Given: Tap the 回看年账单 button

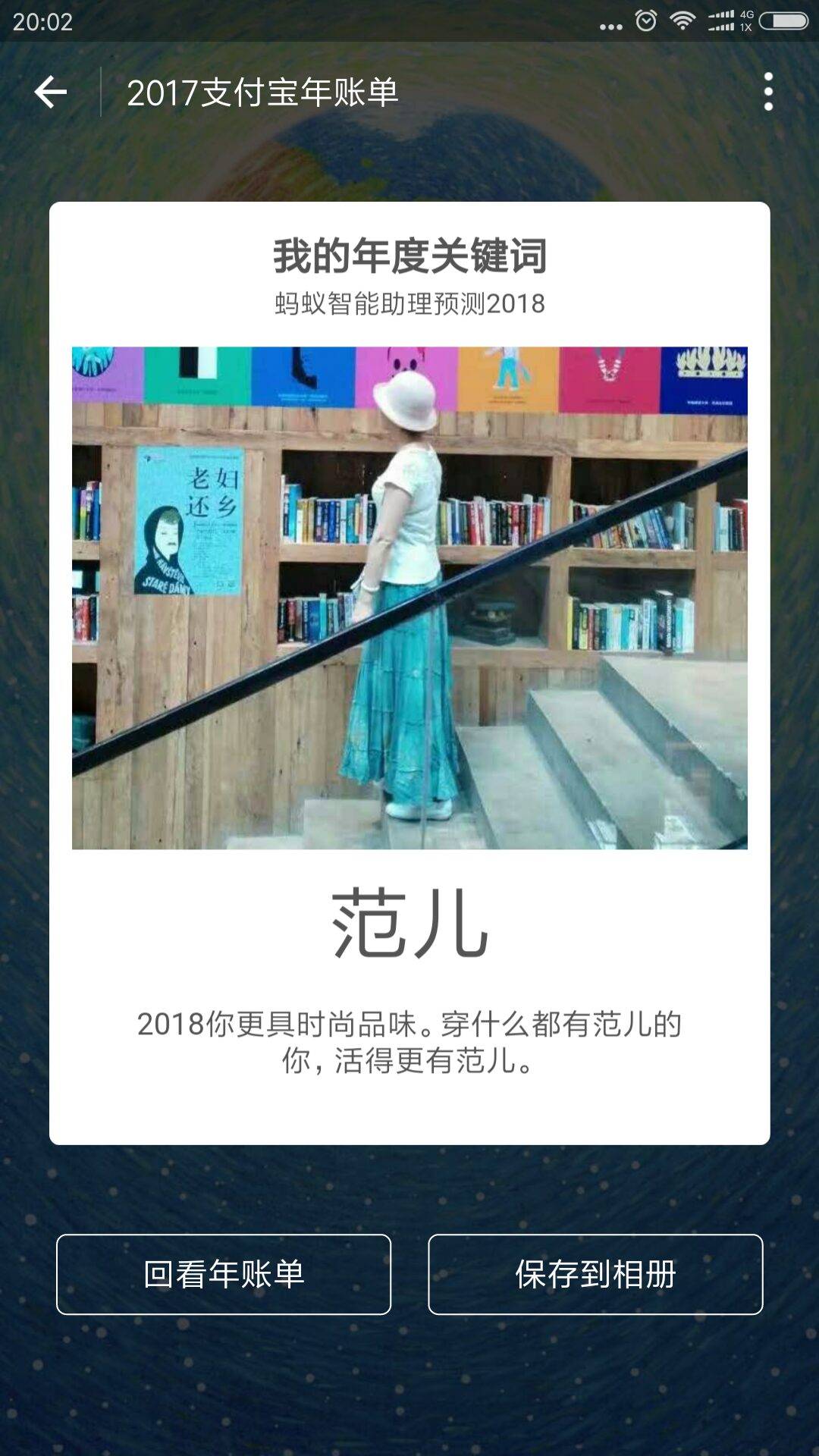Looking at the screenshot, I should 224,1275.
